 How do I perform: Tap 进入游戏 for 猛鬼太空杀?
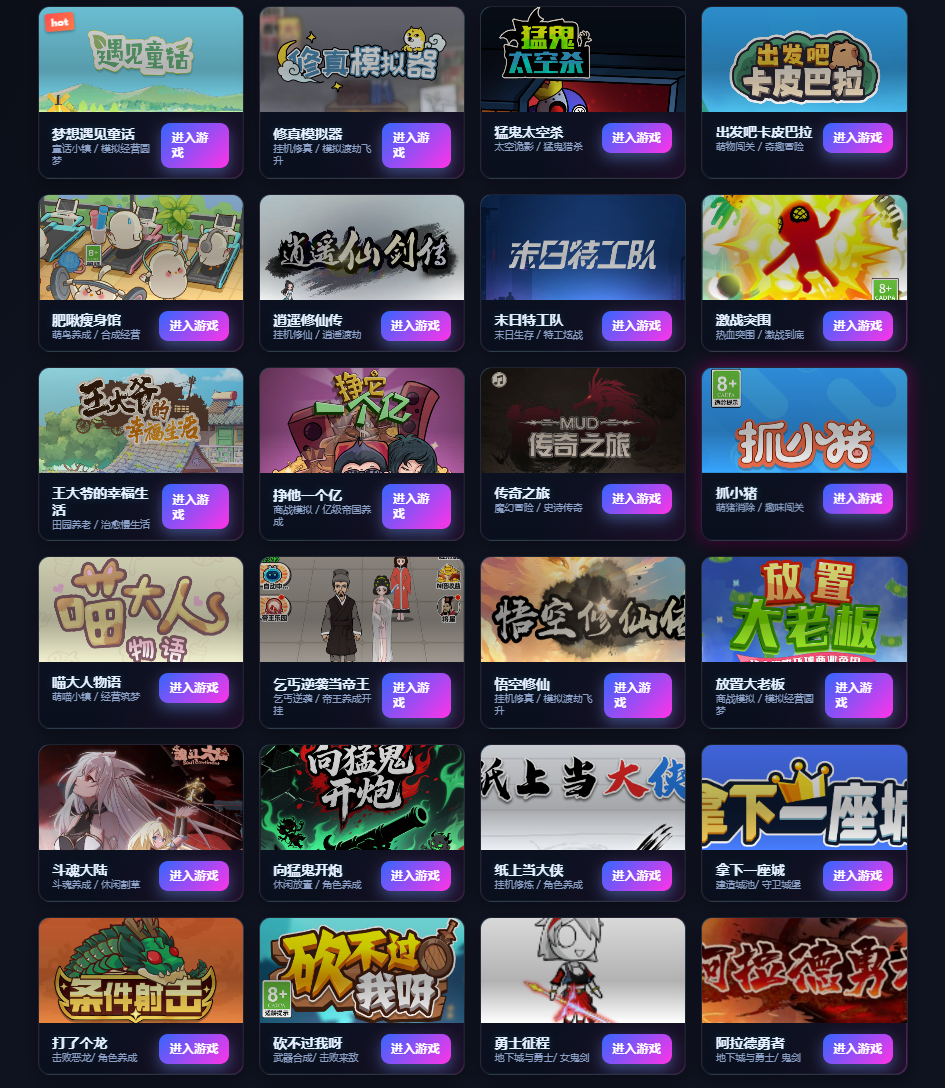636,138
